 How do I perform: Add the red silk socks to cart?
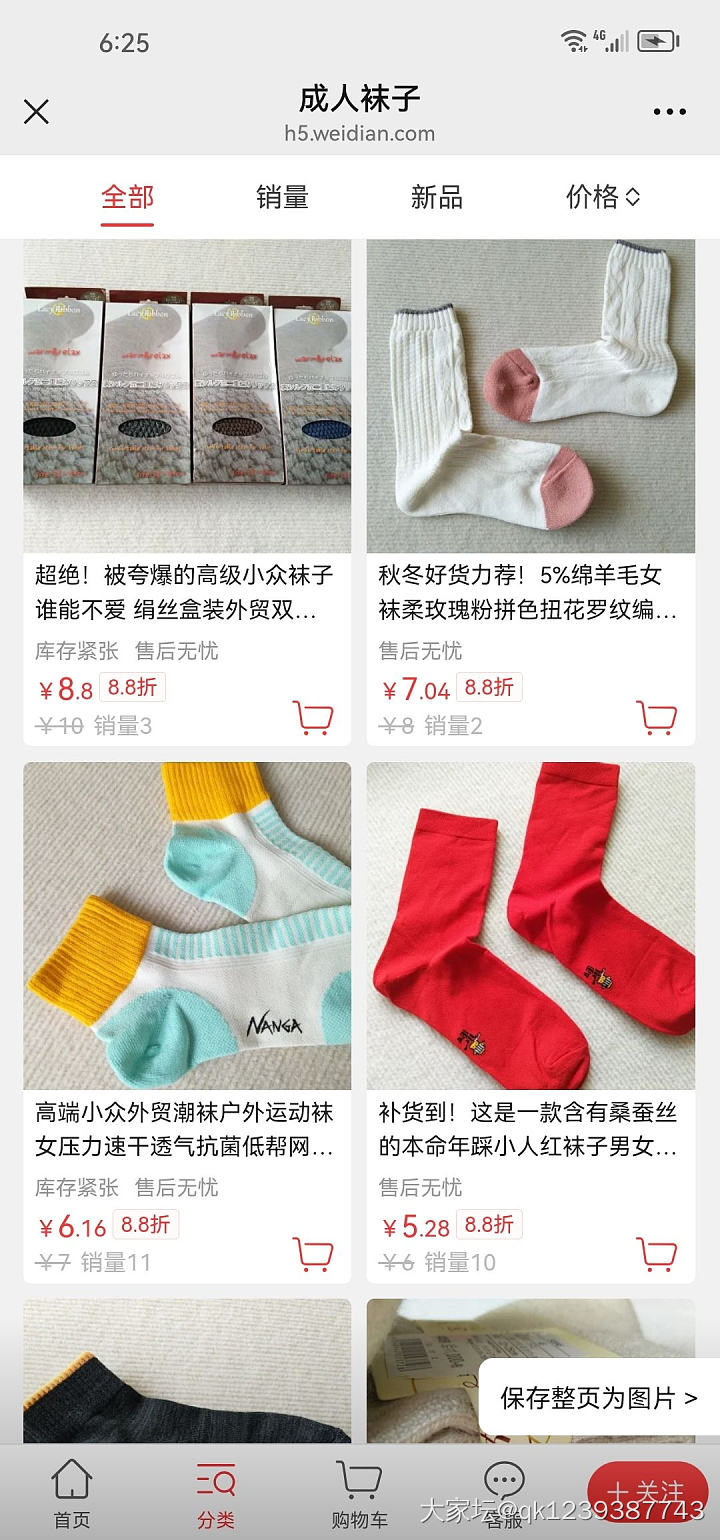pyautogui.click(x=657, y=1254)
